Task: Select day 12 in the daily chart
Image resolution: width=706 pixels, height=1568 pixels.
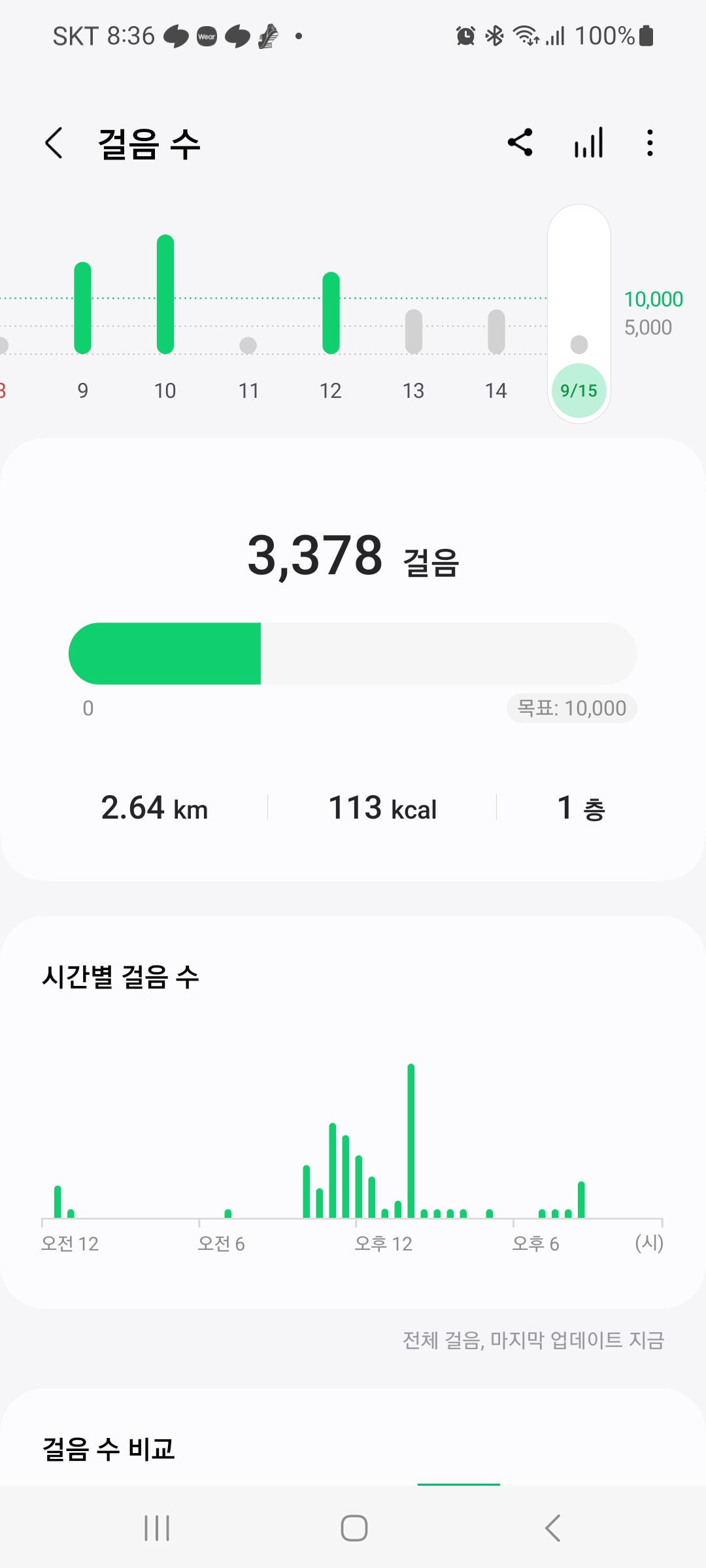Action: click(331, 312)
